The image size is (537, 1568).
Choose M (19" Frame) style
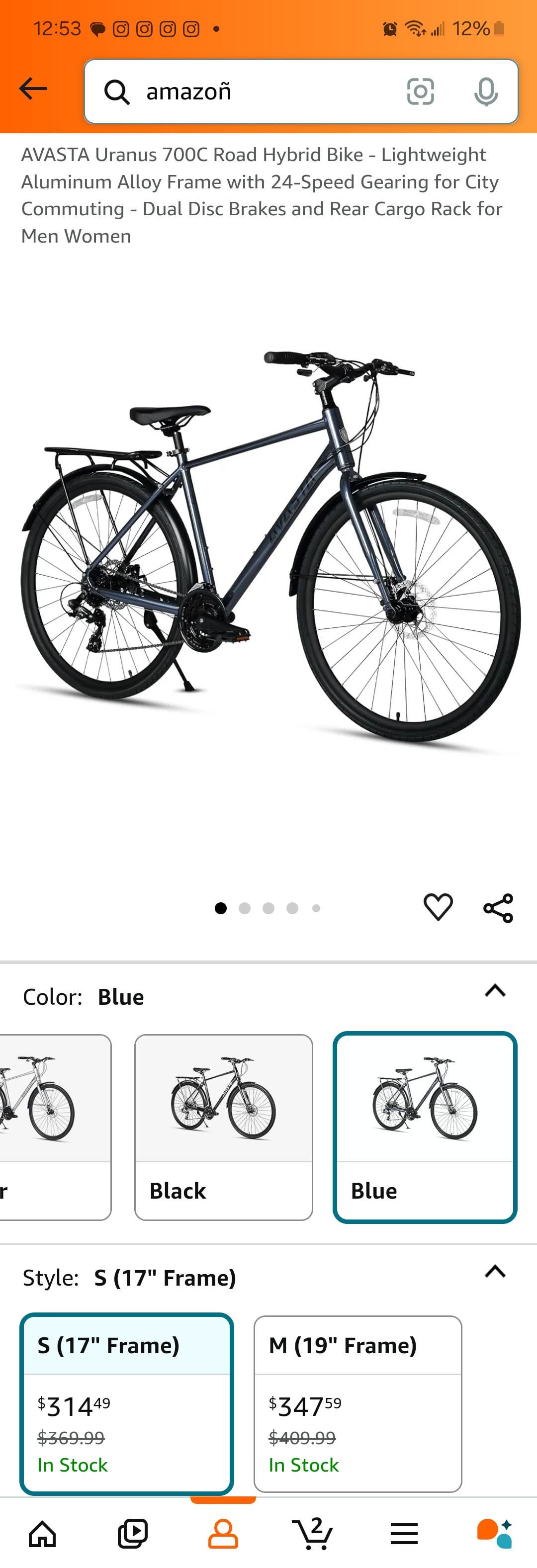[x=358, y=1403]
